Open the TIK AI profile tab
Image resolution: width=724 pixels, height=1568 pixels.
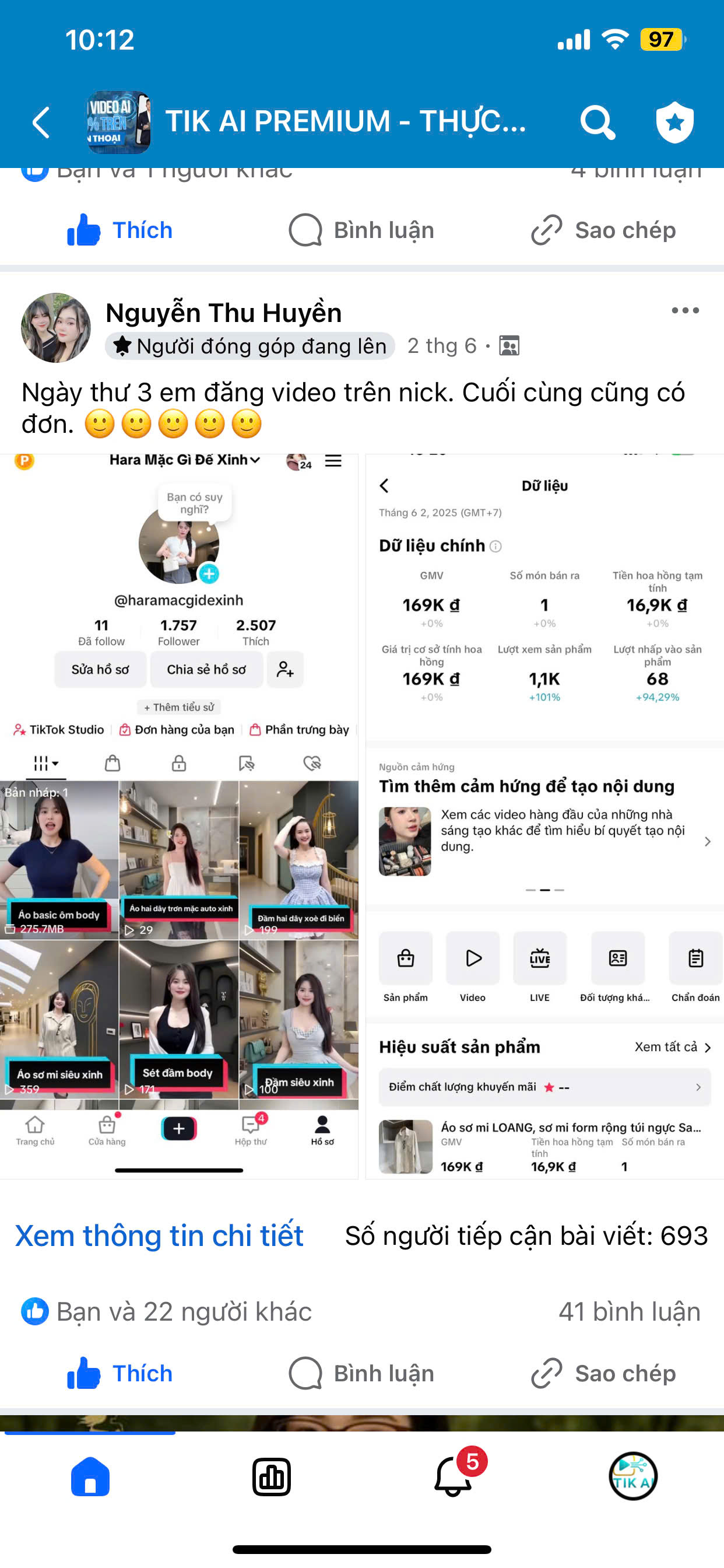pyautogui.click(x=632, y=1476)
